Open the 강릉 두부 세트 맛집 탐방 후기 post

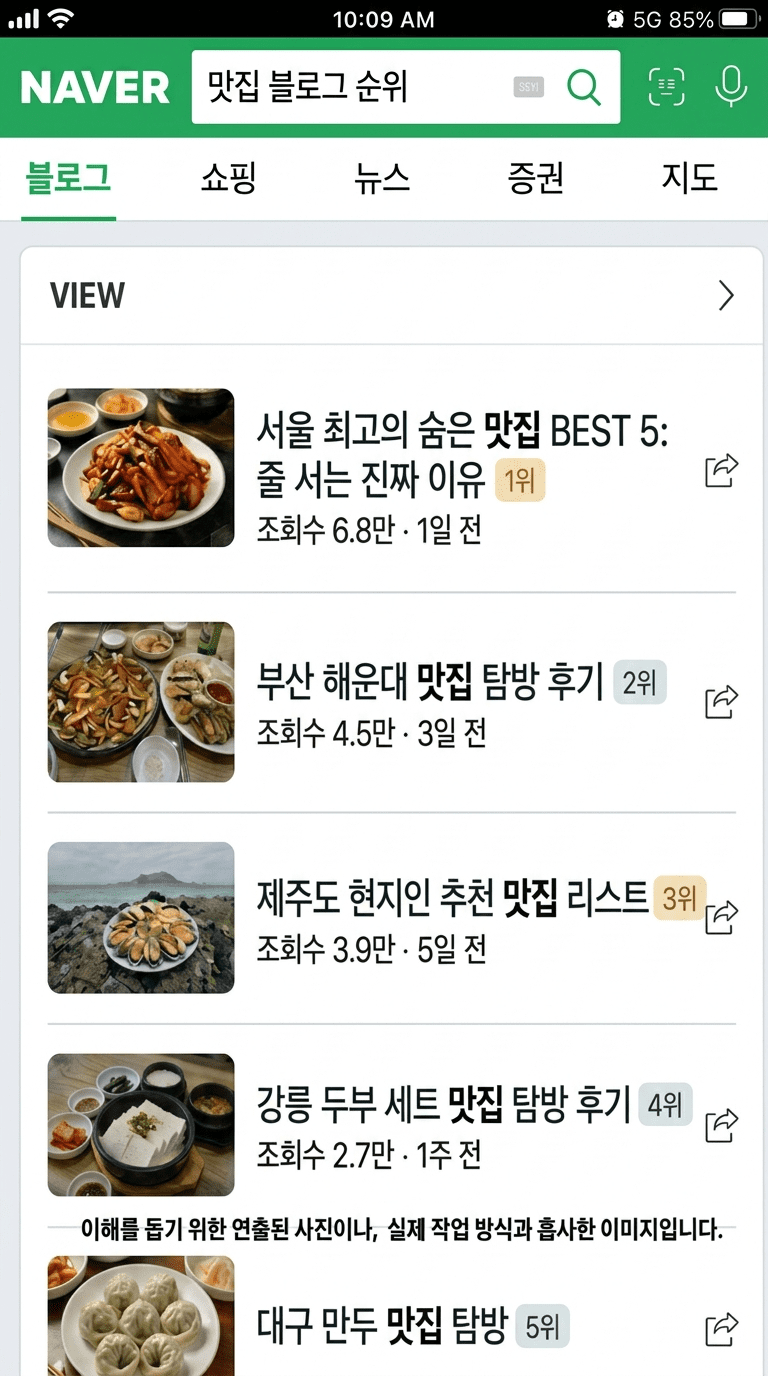[x=444, y=1105]
